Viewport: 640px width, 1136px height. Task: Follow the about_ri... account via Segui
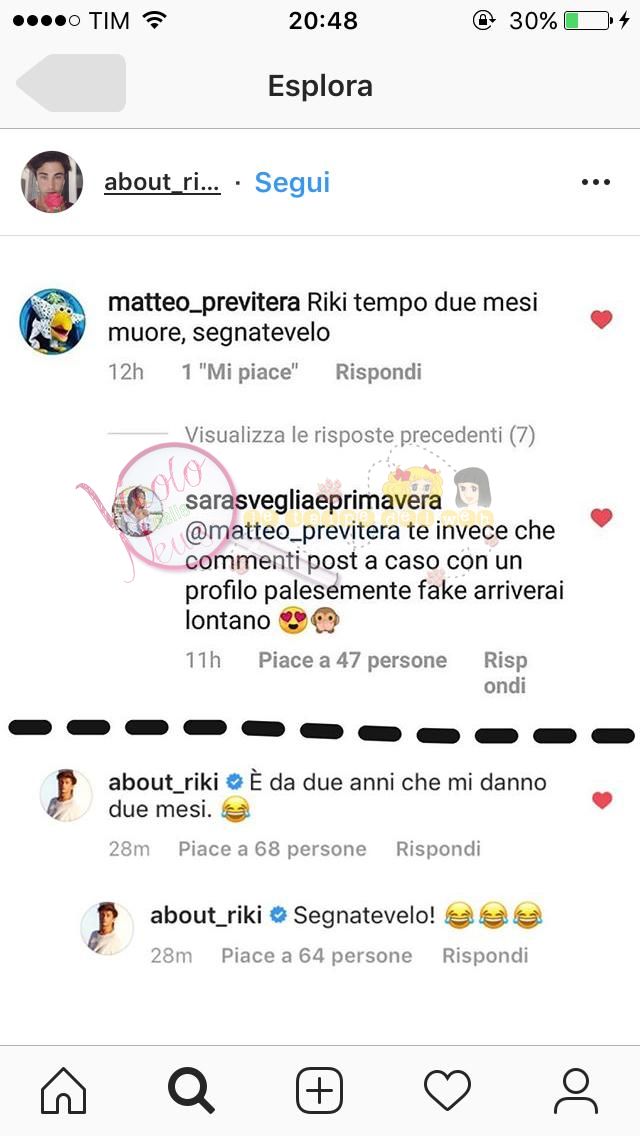click(x=292, y=182)
